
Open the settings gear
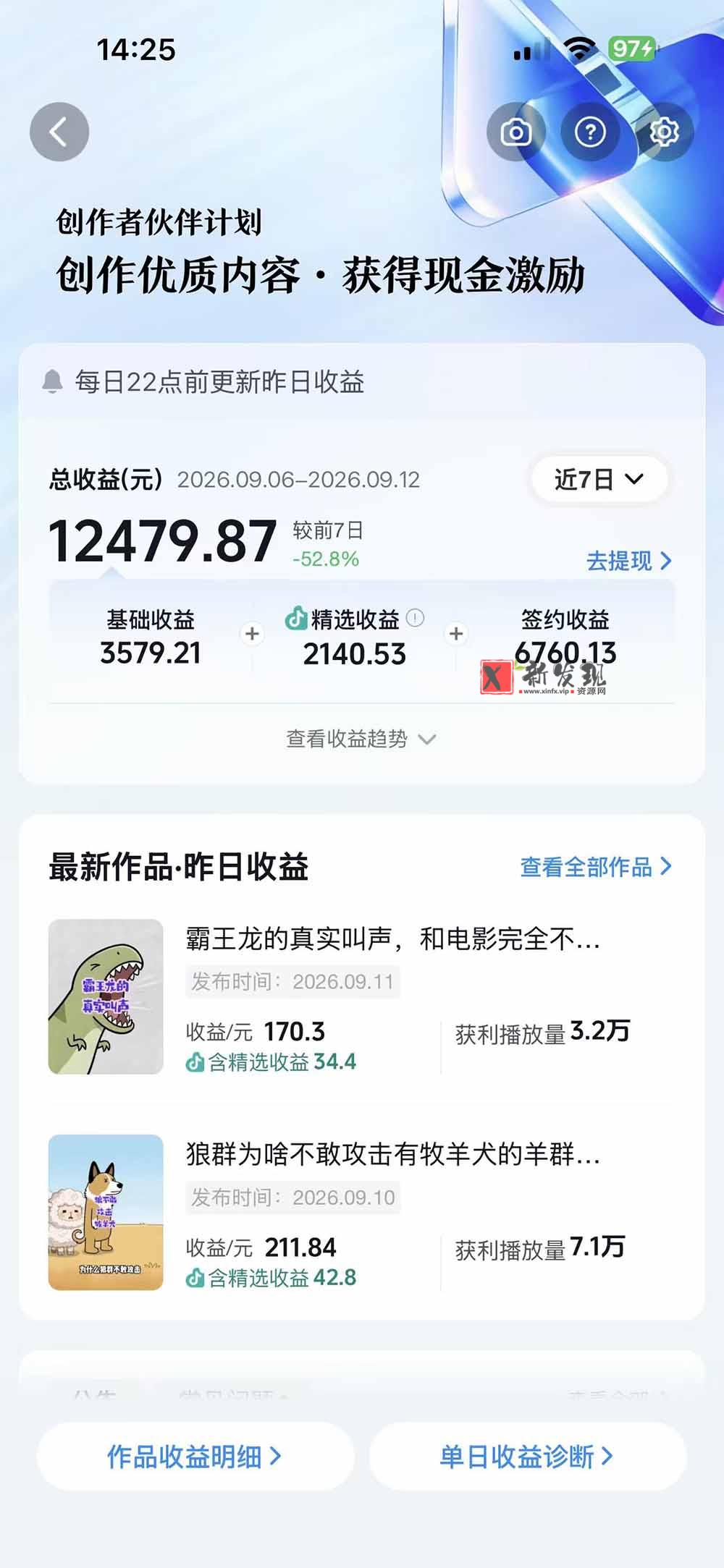coord(664,132)
